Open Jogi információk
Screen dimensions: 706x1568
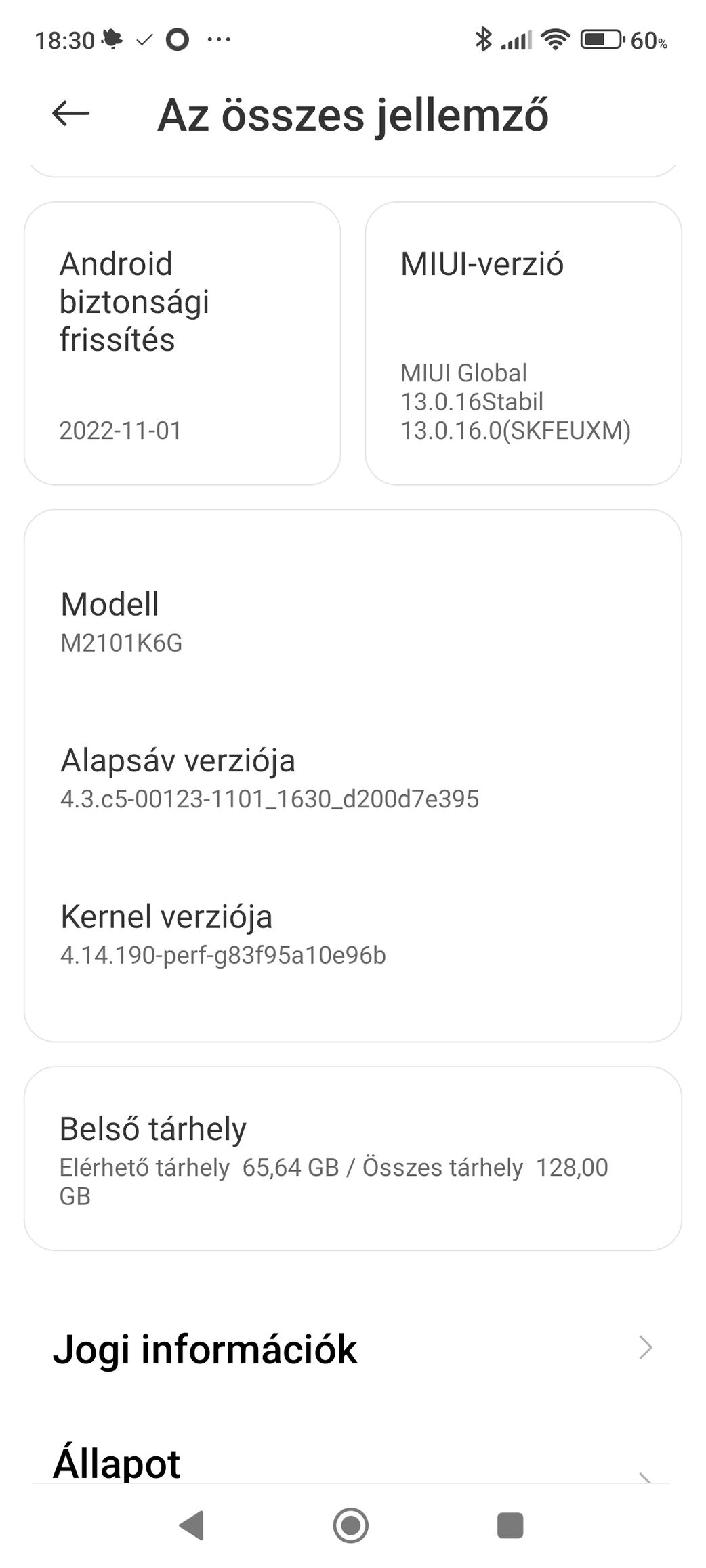coord(352,1349)
